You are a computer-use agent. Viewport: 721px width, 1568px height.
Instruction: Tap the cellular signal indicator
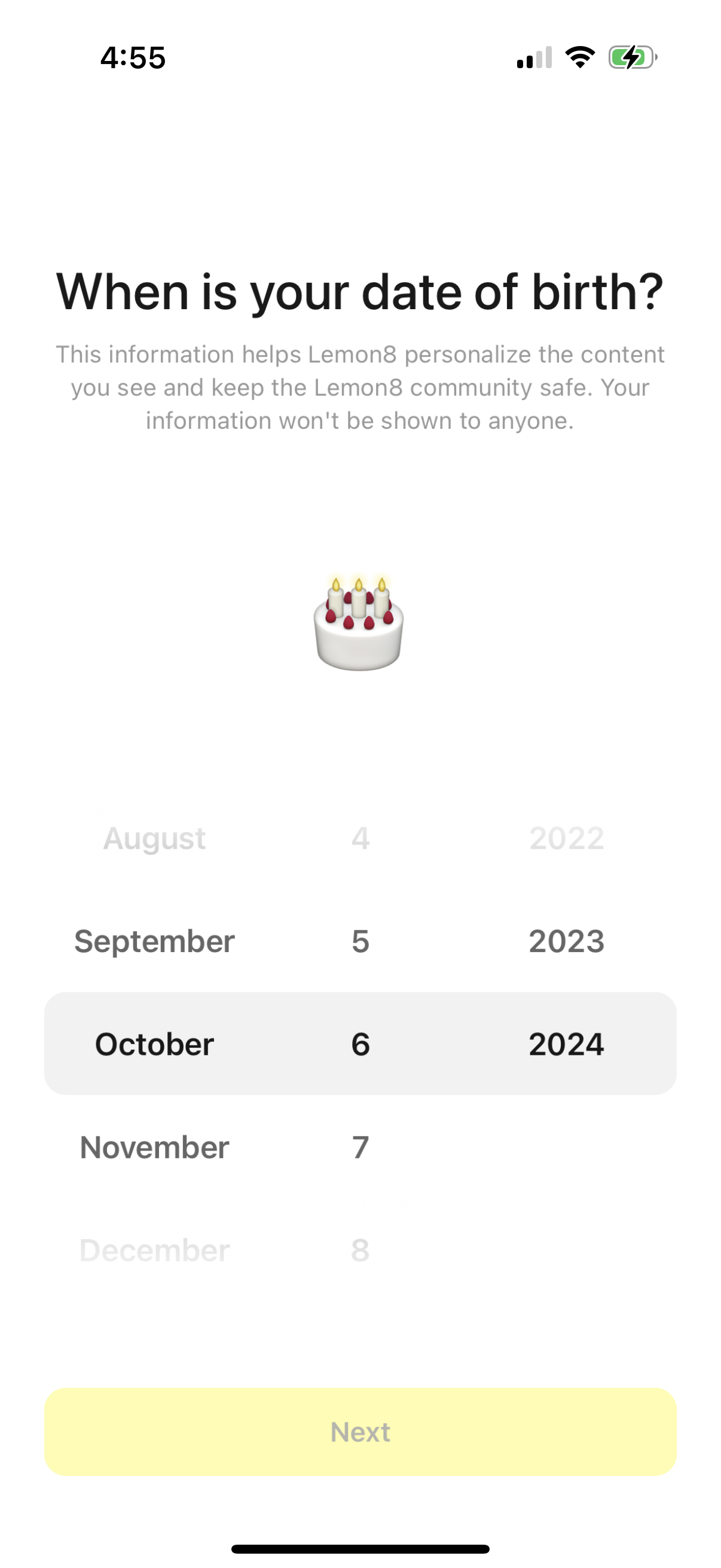point(536,57)
